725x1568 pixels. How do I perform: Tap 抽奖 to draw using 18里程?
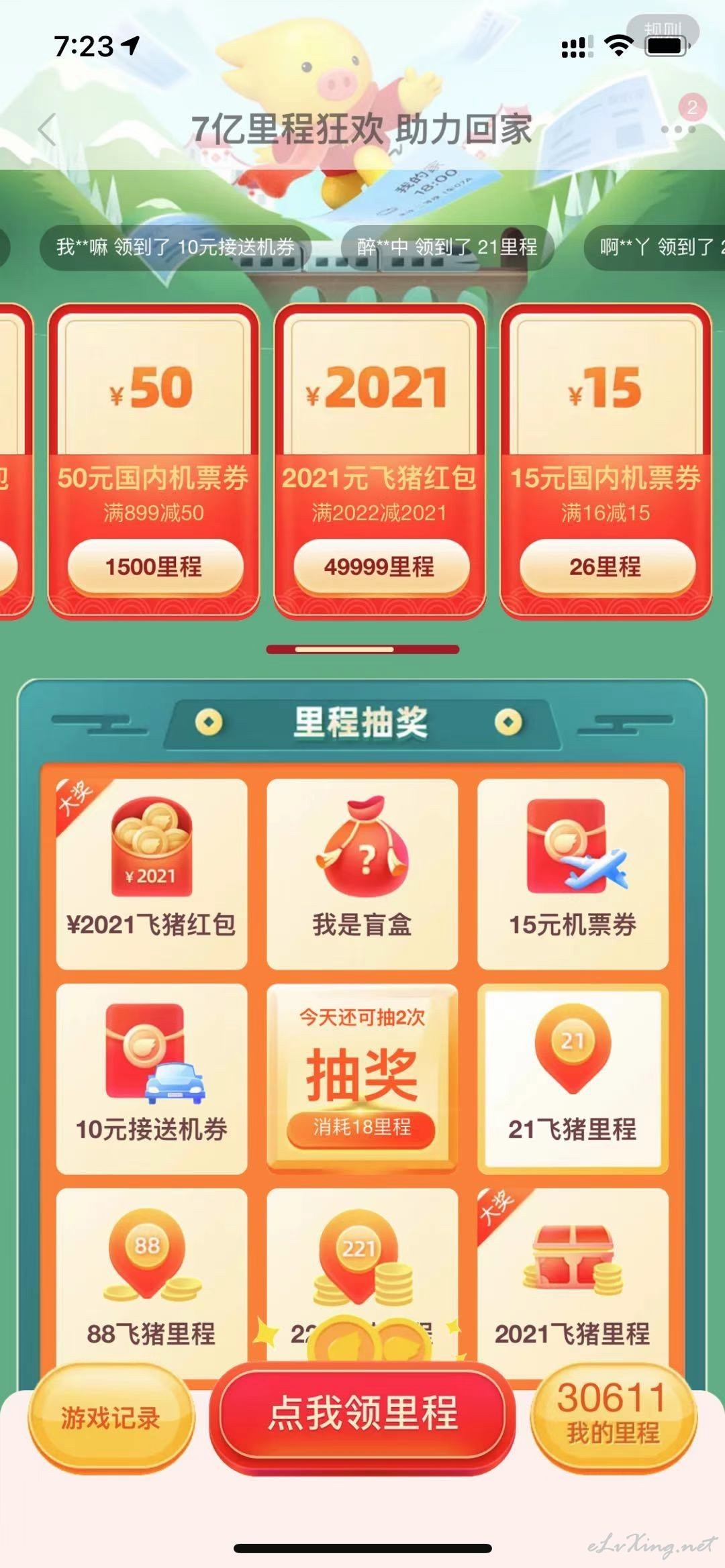click(362, 1078)
